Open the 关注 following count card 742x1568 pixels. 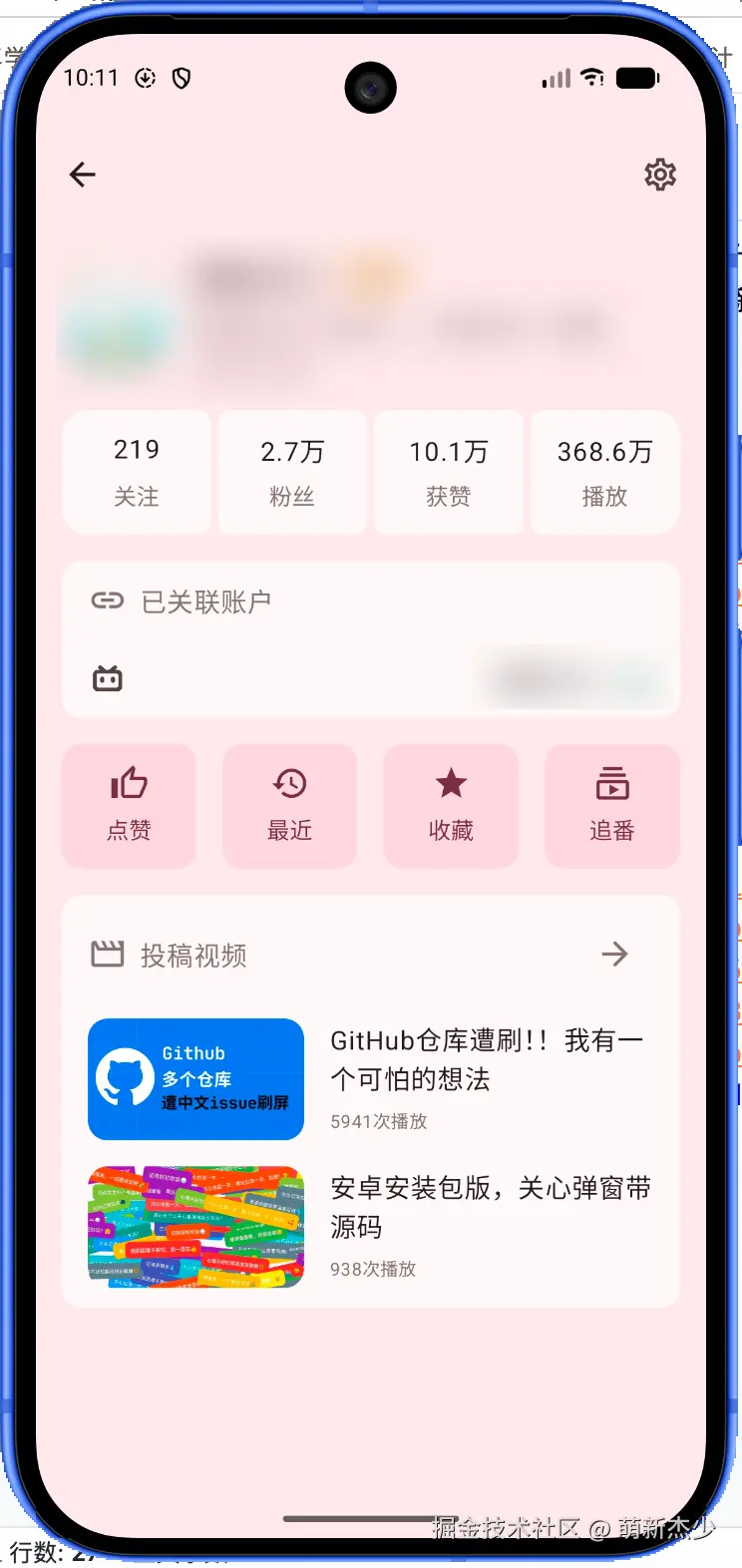tap(137, 473)
